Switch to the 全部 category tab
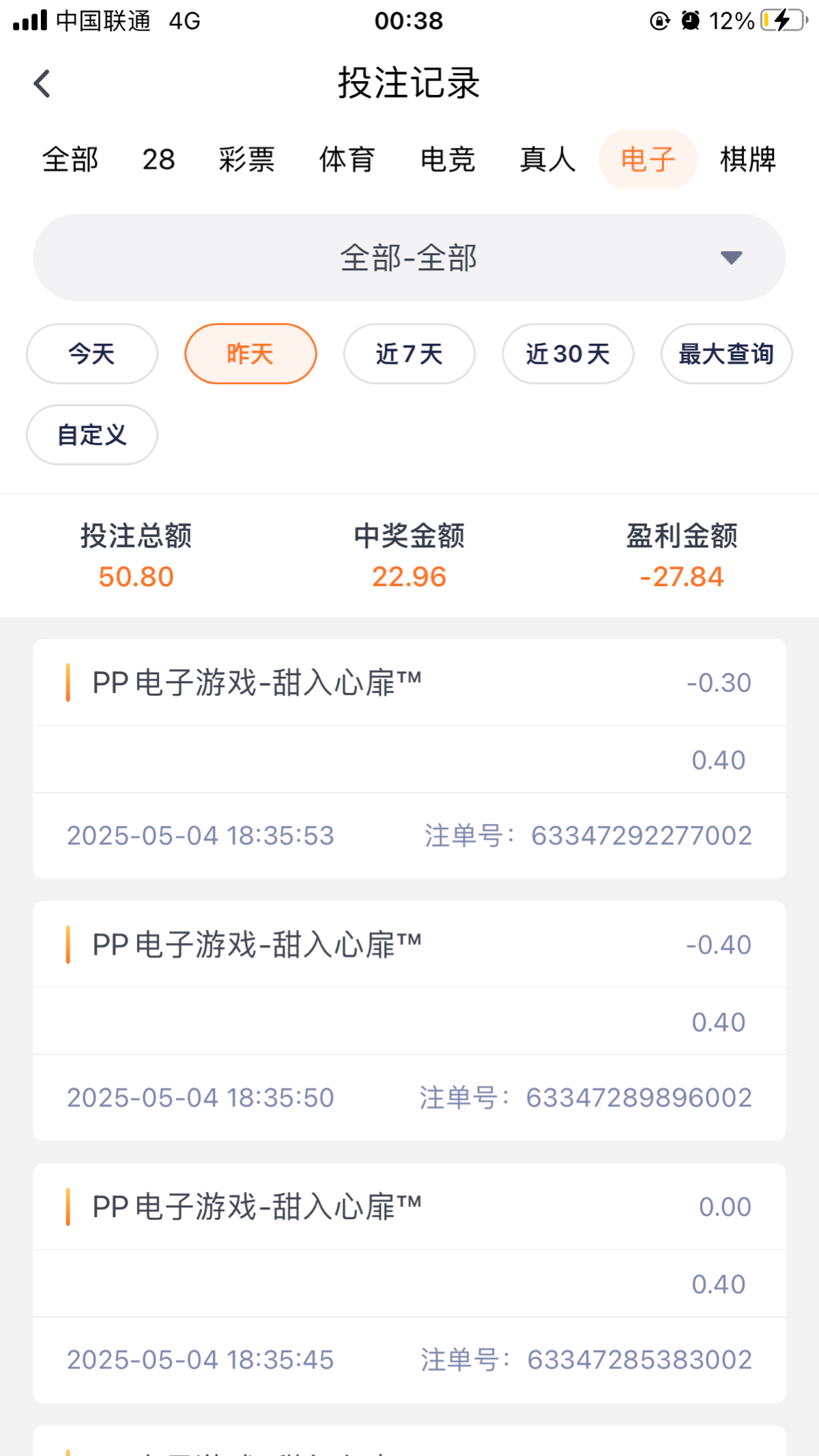 70,160
